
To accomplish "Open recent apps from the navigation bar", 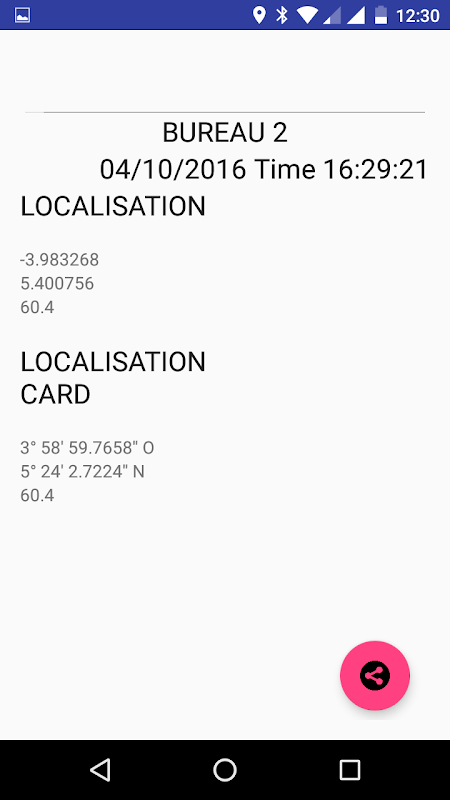I will [350, 769].
